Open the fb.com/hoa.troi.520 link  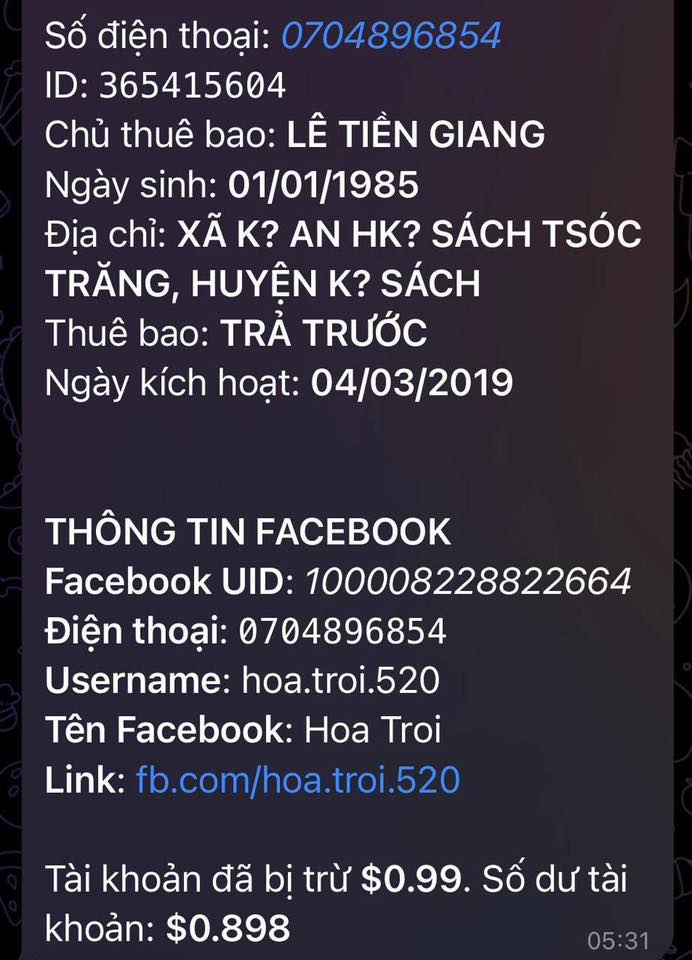tap(297, 780)
